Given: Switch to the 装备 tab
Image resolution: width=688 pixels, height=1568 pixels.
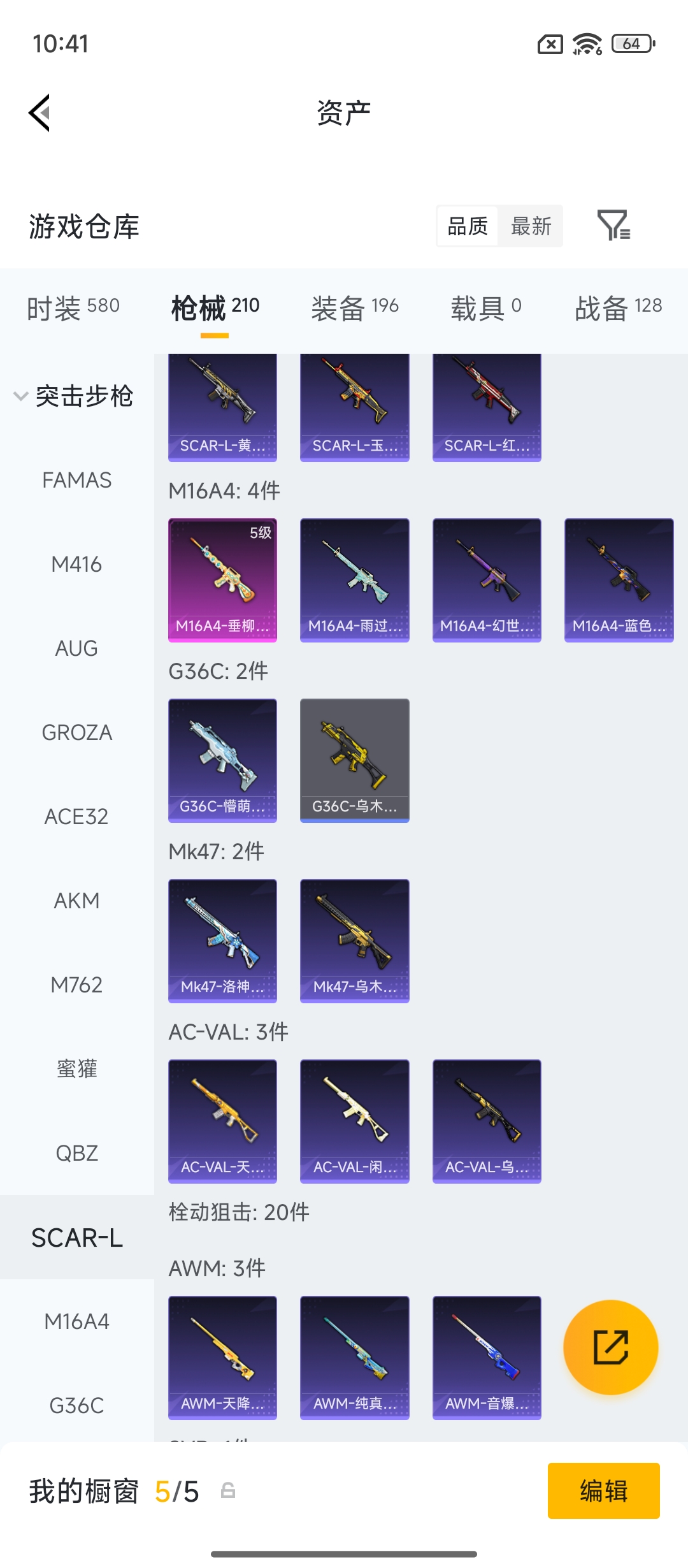Looking at the screenshot, I should coord(354,308).
